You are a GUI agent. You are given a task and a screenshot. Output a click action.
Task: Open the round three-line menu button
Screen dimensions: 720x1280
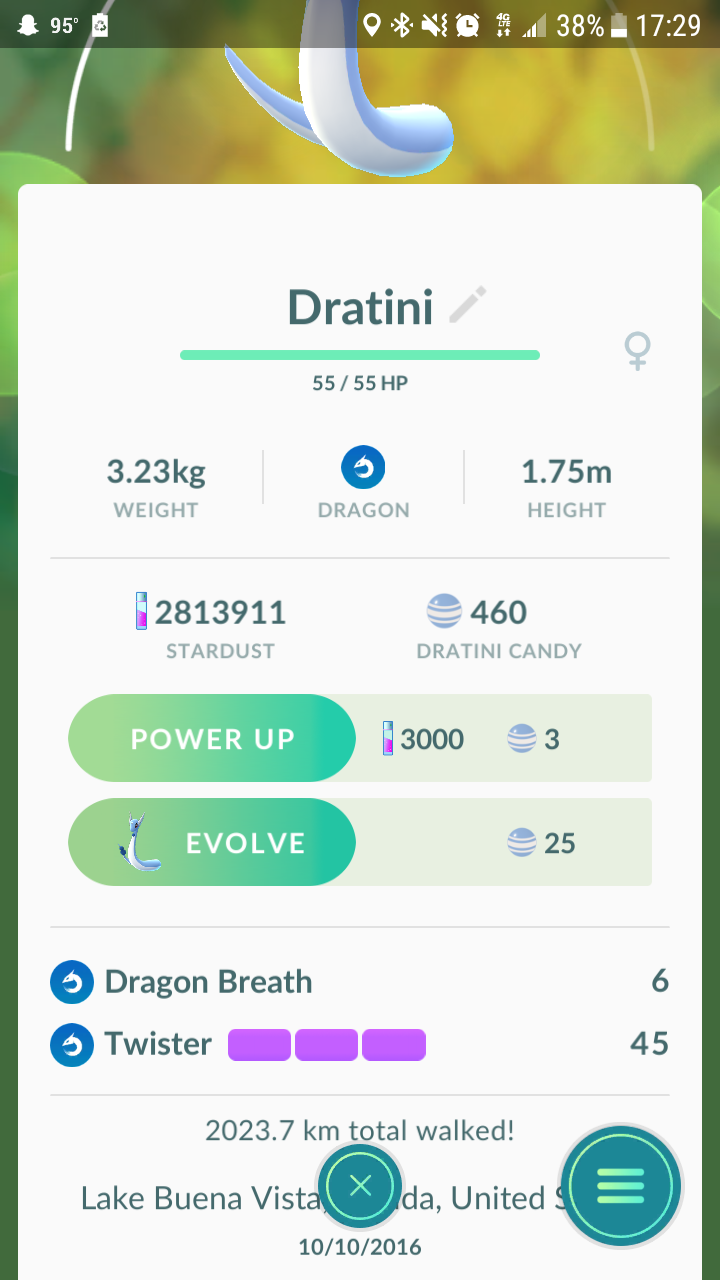(x=621, y=1187)
